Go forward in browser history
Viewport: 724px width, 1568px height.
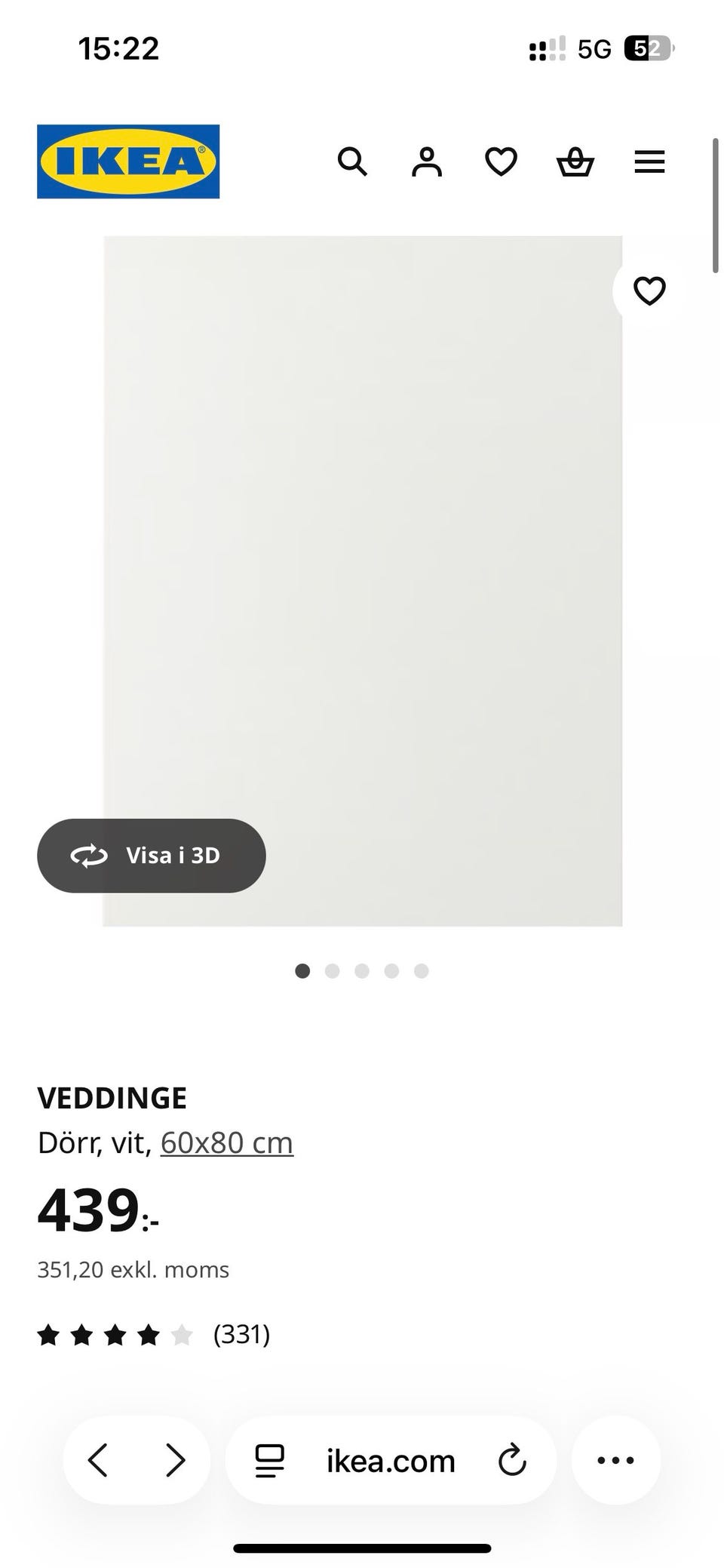point(175,1460)
